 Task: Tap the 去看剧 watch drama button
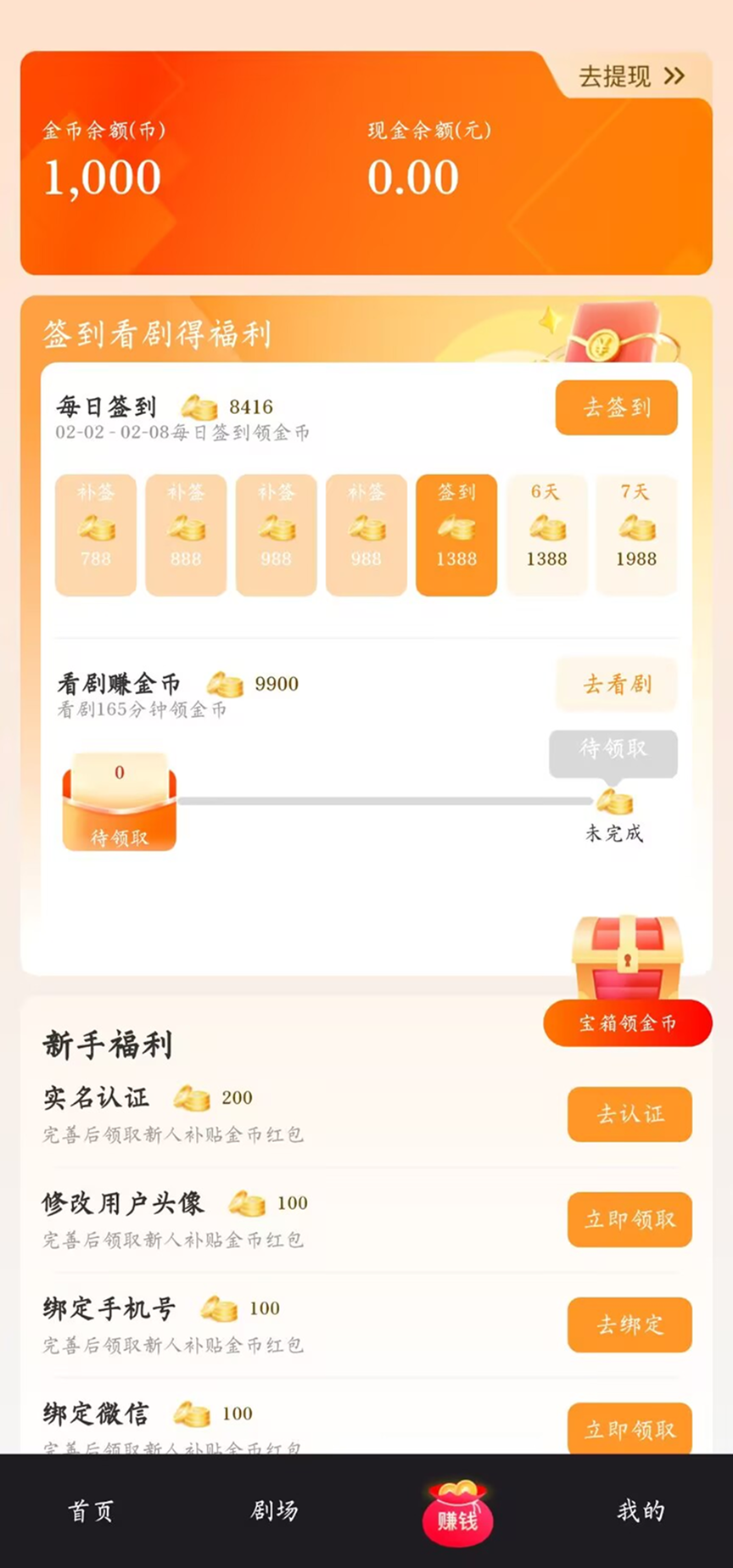(x=617, y=684)
